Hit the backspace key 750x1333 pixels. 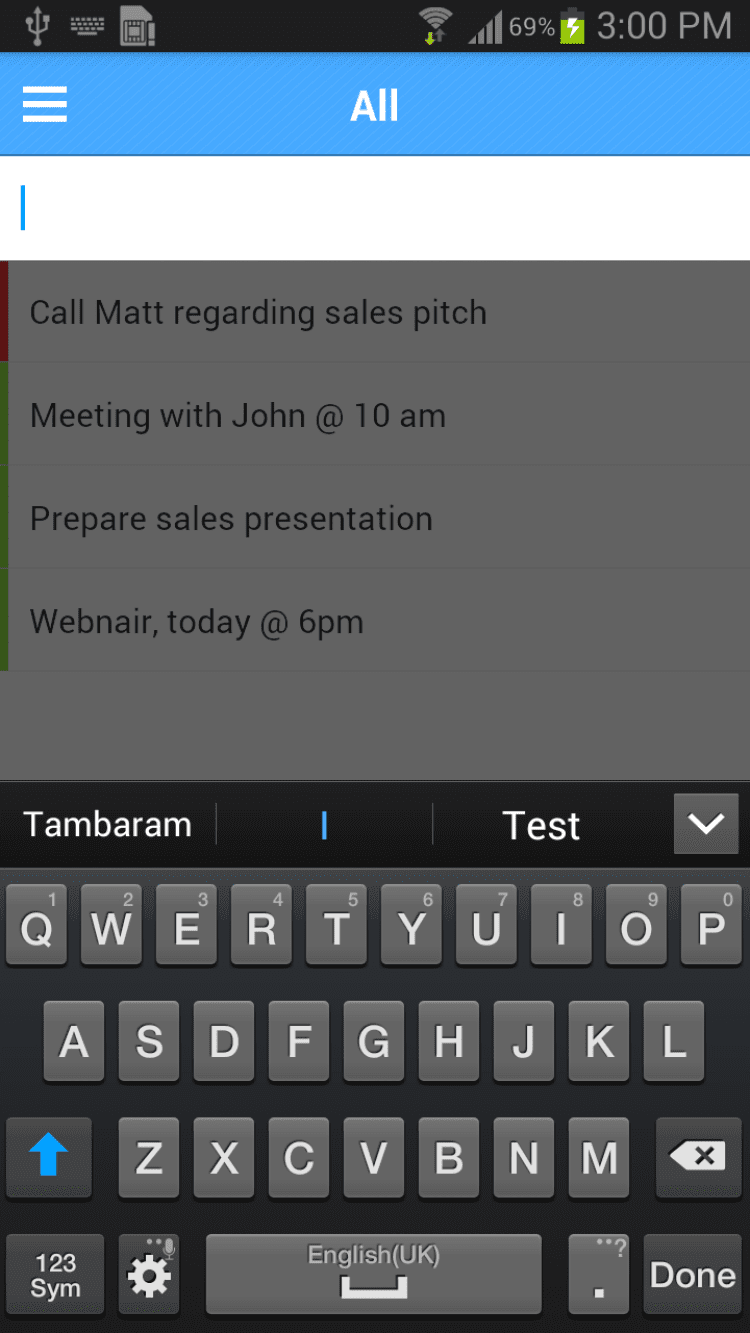coord(698,1157)
